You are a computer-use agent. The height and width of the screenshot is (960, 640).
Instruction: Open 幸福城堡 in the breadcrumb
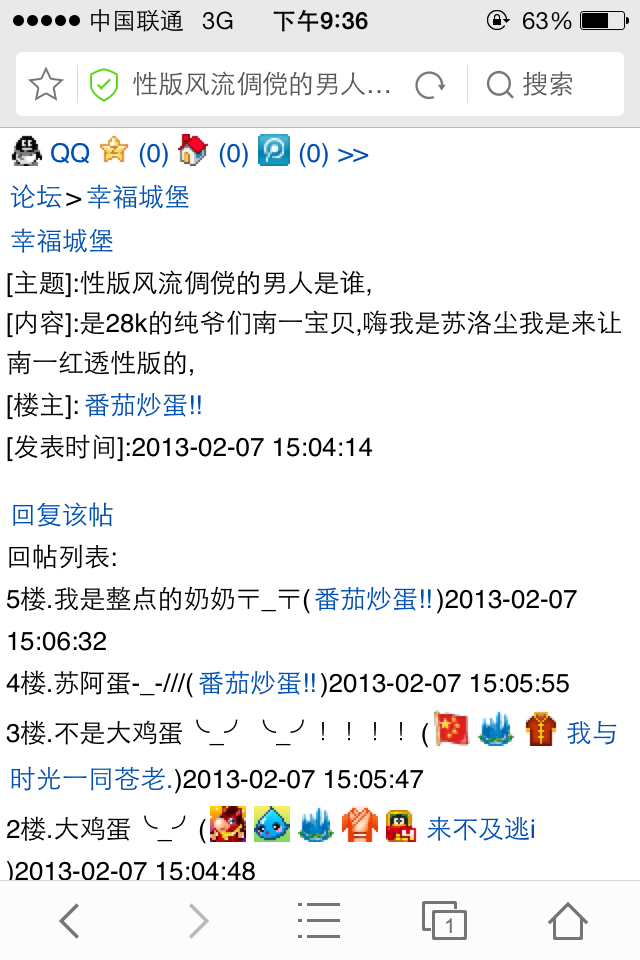pos(138,197)
